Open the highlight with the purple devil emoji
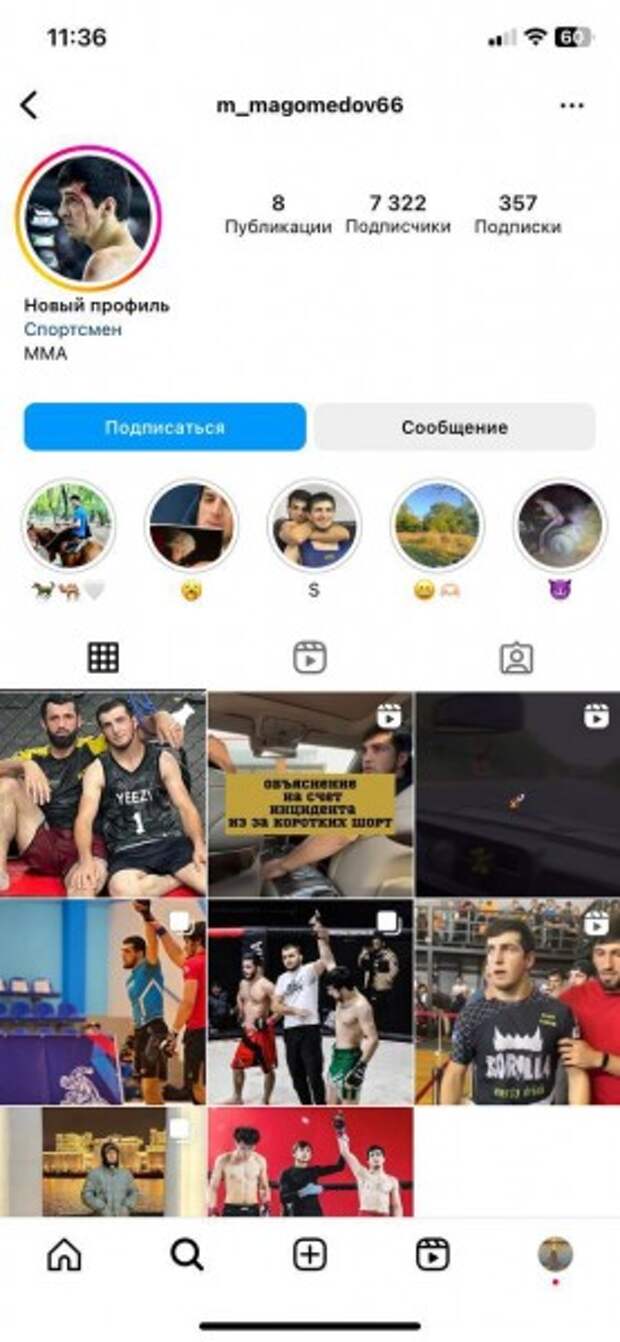This screenshot has height=1342, width=620. [x=560, y=525]
